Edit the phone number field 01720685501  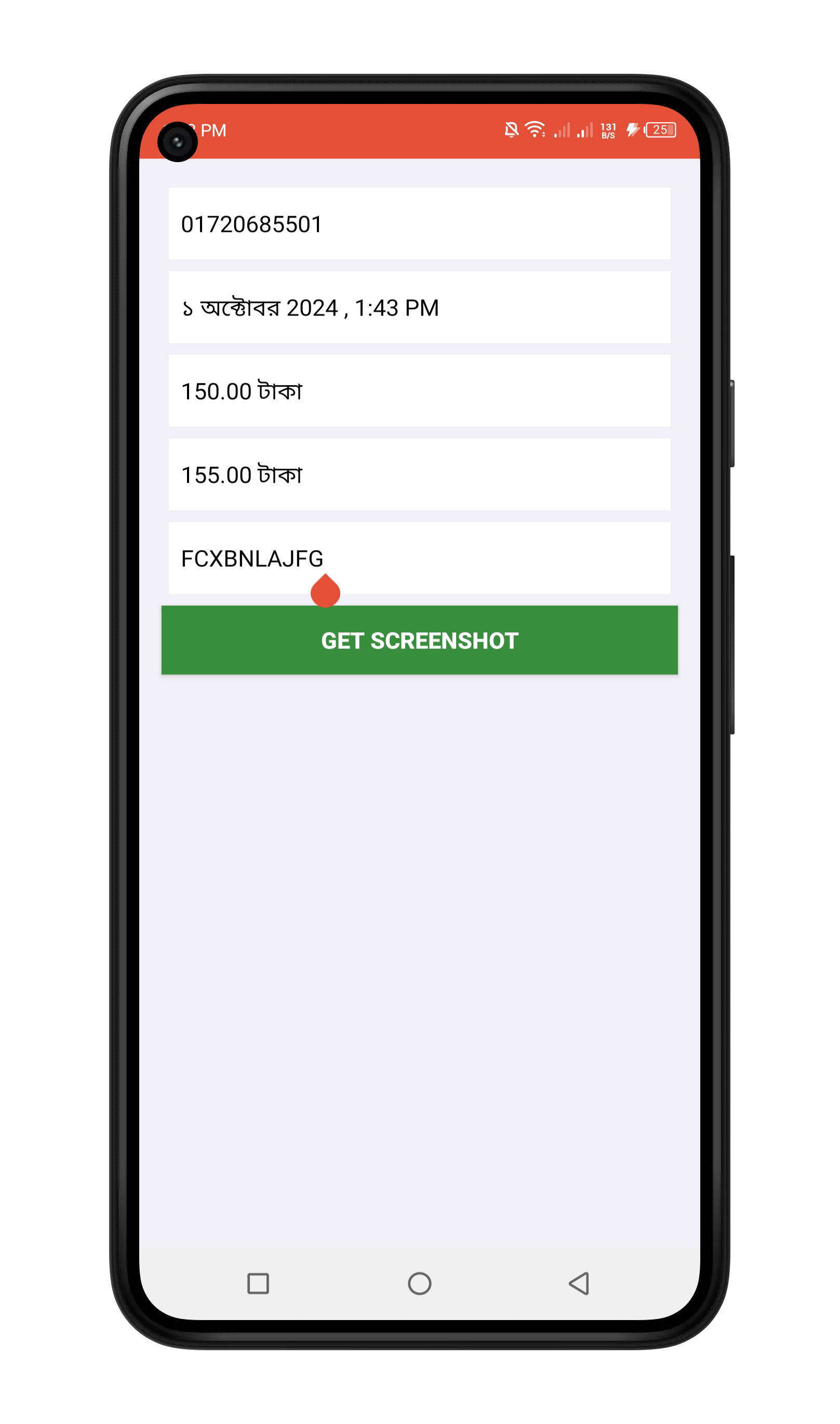[419, 223]
